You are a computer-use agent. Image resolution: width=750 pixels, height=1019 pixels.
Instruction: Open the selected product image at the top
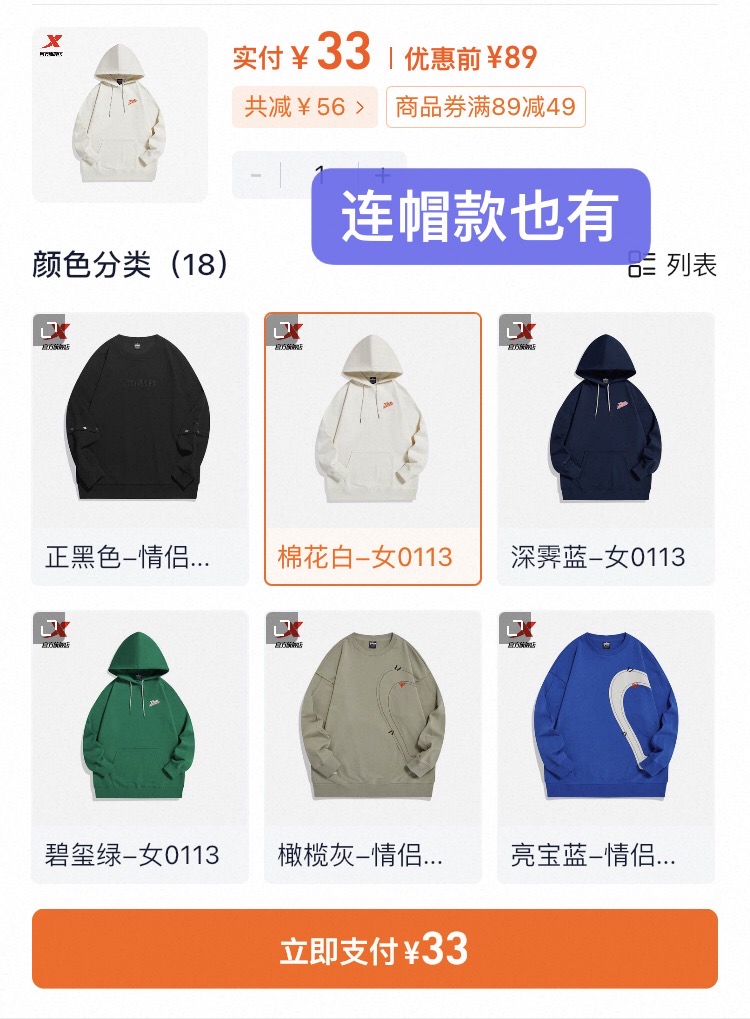click(119, 114)
